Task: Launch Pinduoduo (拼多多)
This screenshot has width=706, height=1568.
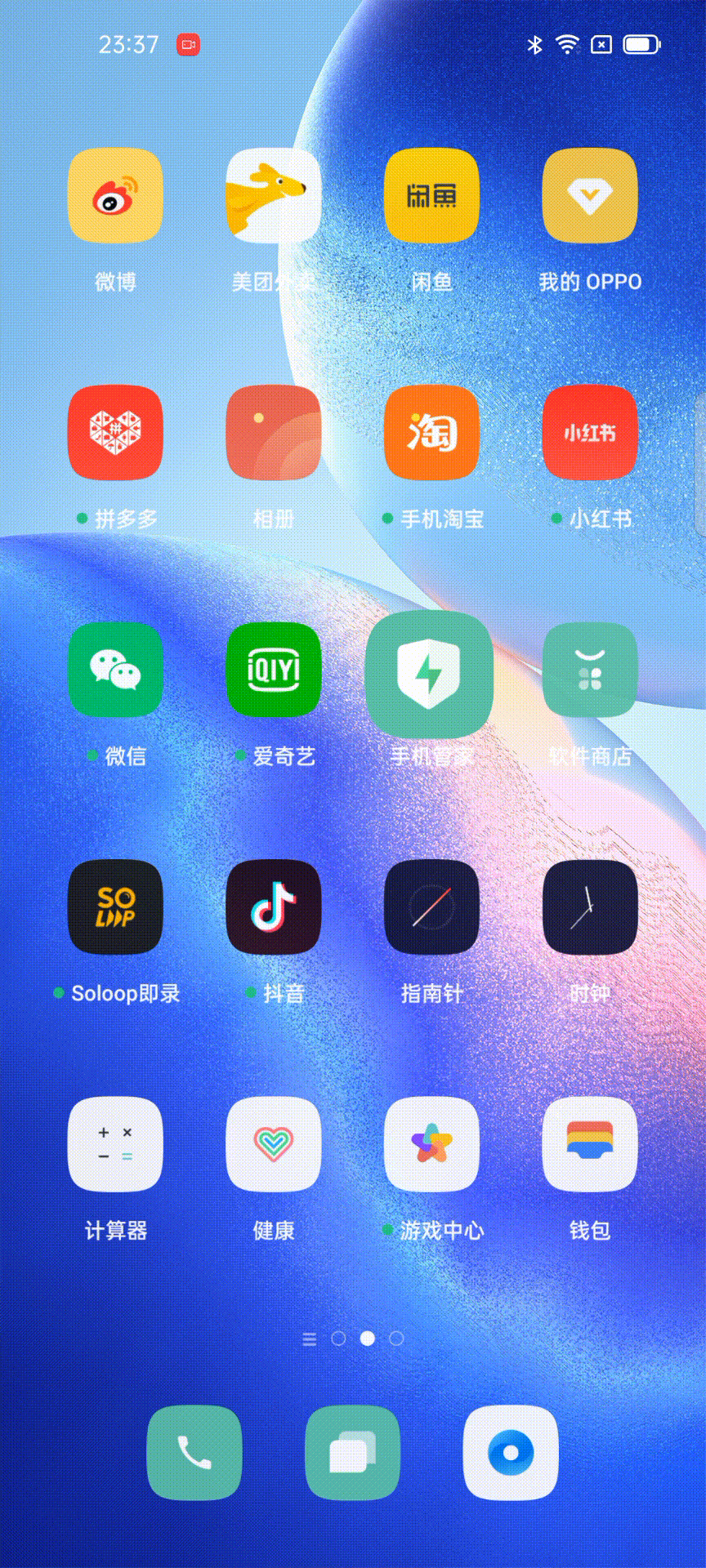Action: 115,433
